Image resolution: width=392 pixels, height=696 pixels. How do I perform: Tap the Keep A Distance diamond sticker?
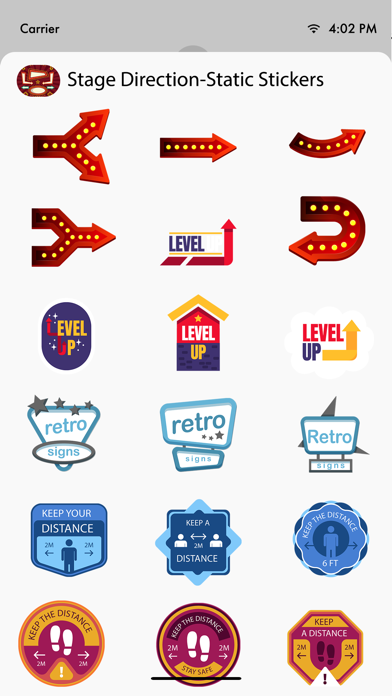[x=198, y=542]
